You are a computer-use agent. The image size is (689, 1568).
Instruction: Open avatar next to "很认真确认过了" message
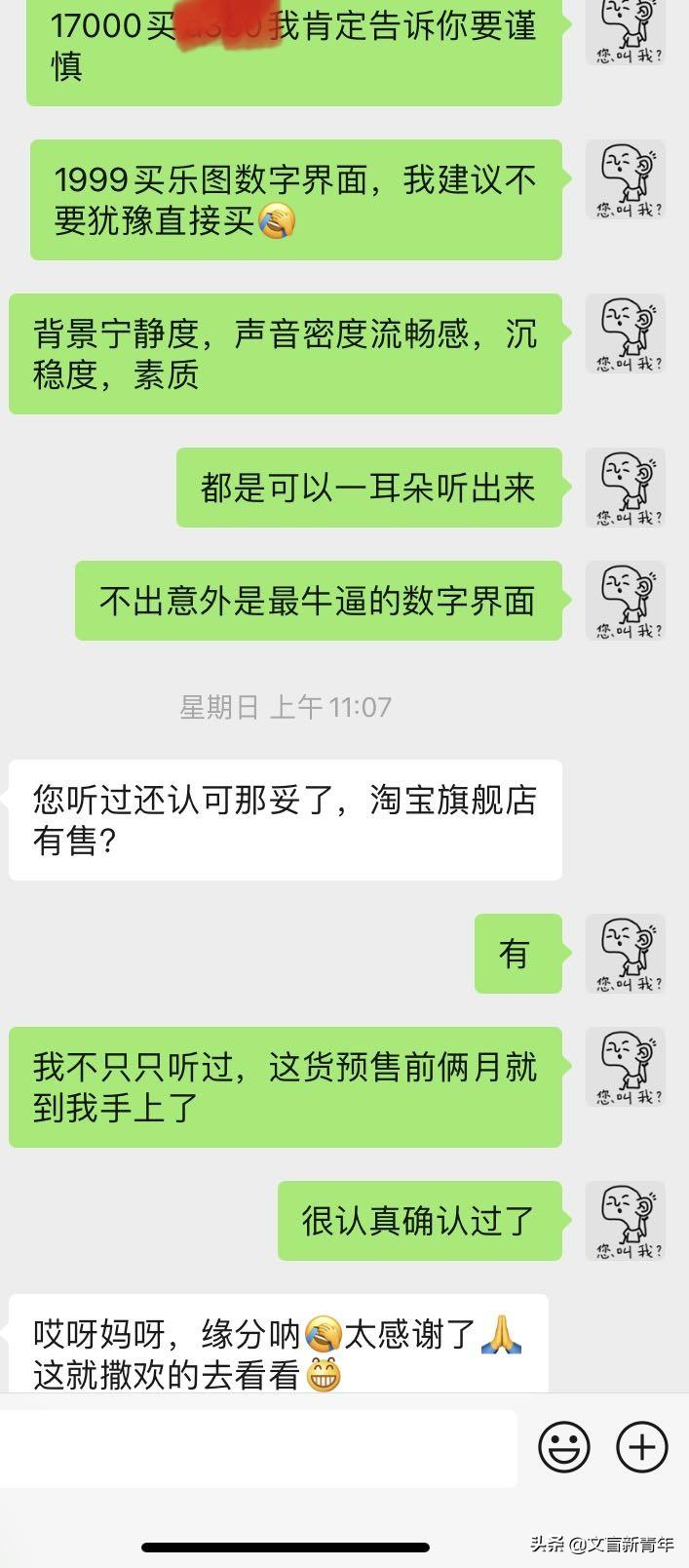pyautogui.click(x=626, y=1221)
